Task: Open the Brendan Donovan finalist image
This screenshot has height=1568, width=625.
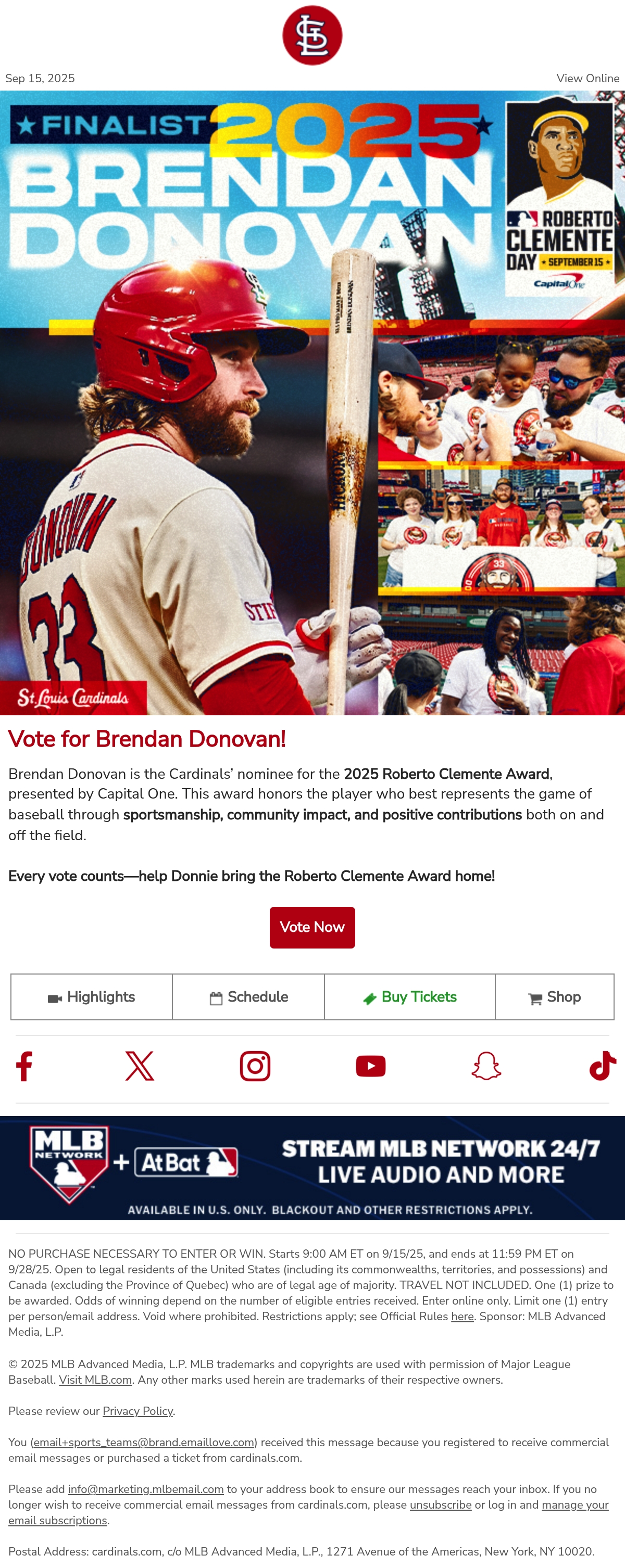Action: pos(312,402)
